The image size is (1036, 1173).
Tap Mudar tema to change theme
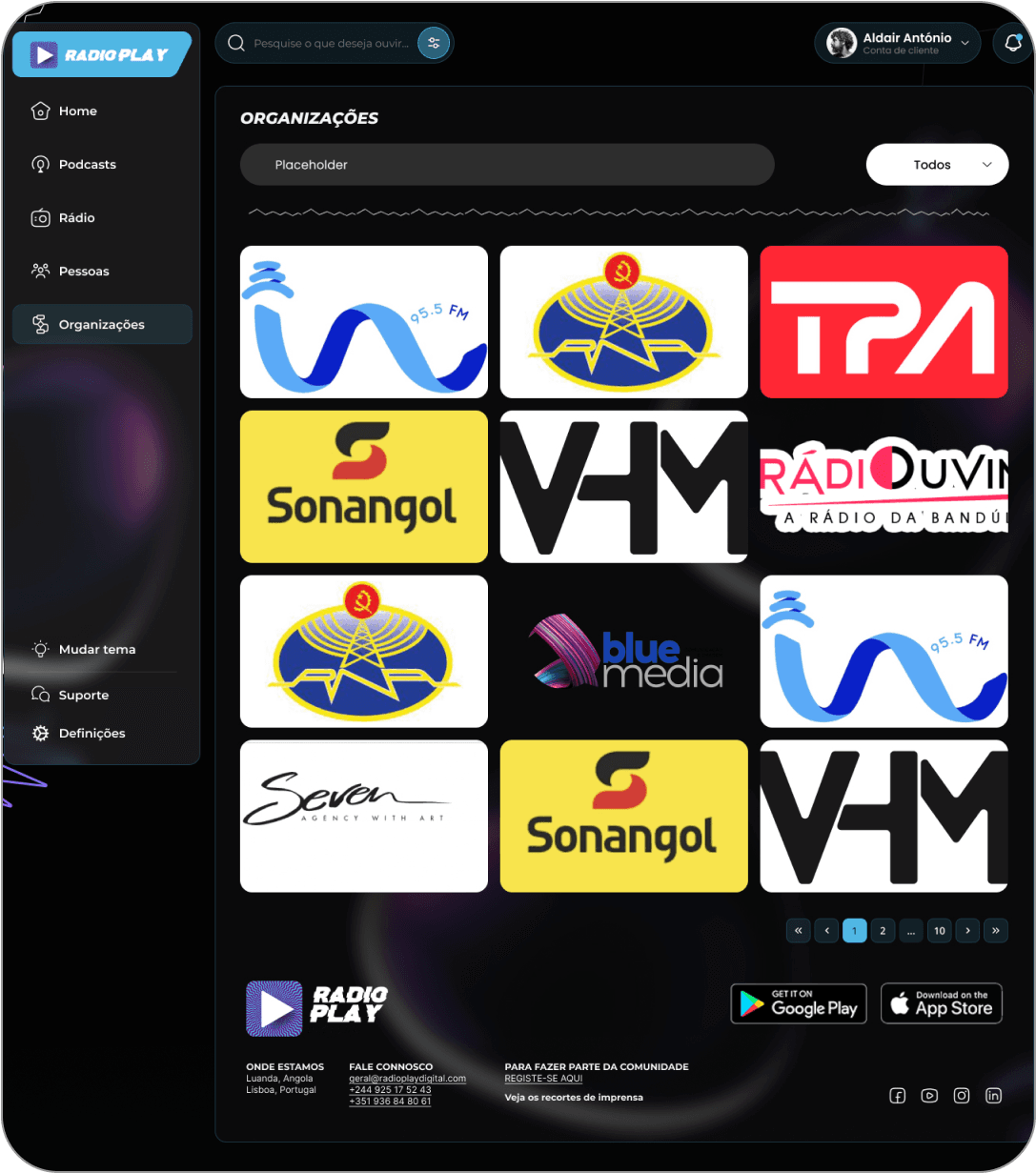[96, 650]
